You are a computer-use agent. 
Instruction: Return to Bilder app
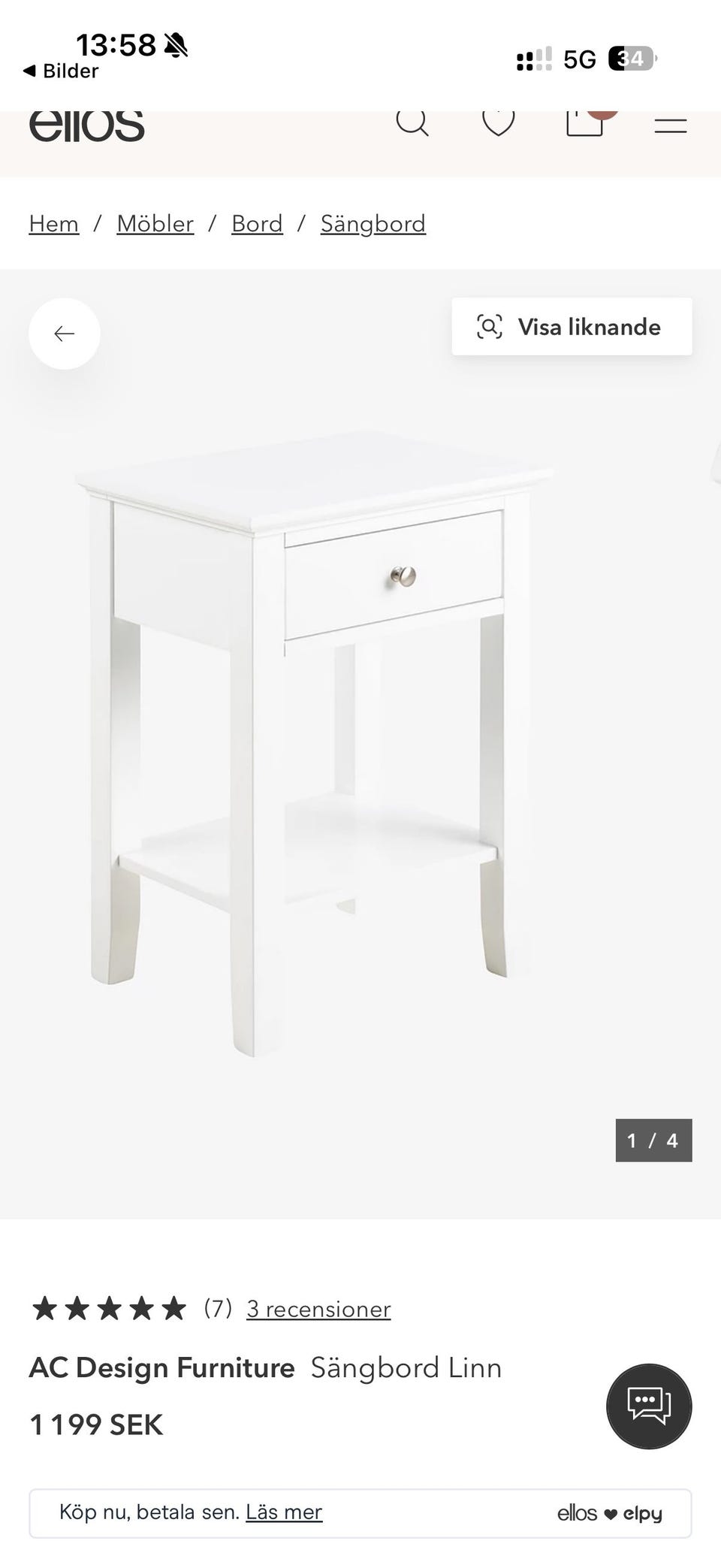(61, 71)
